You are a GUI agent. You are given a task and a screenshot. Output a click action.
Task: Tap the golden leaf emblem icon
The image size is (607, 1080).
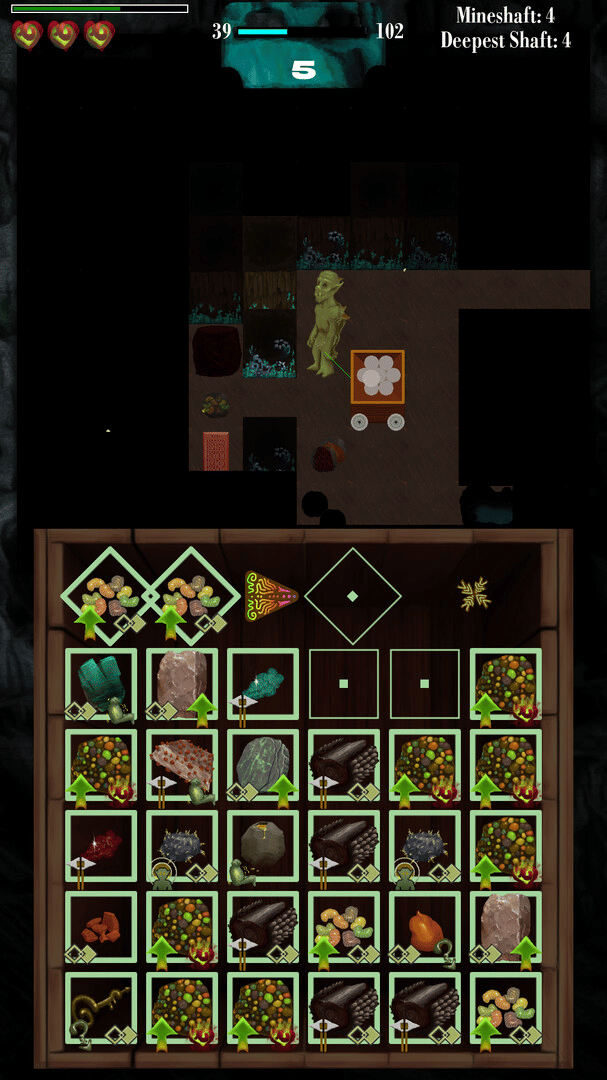point(474,594)
